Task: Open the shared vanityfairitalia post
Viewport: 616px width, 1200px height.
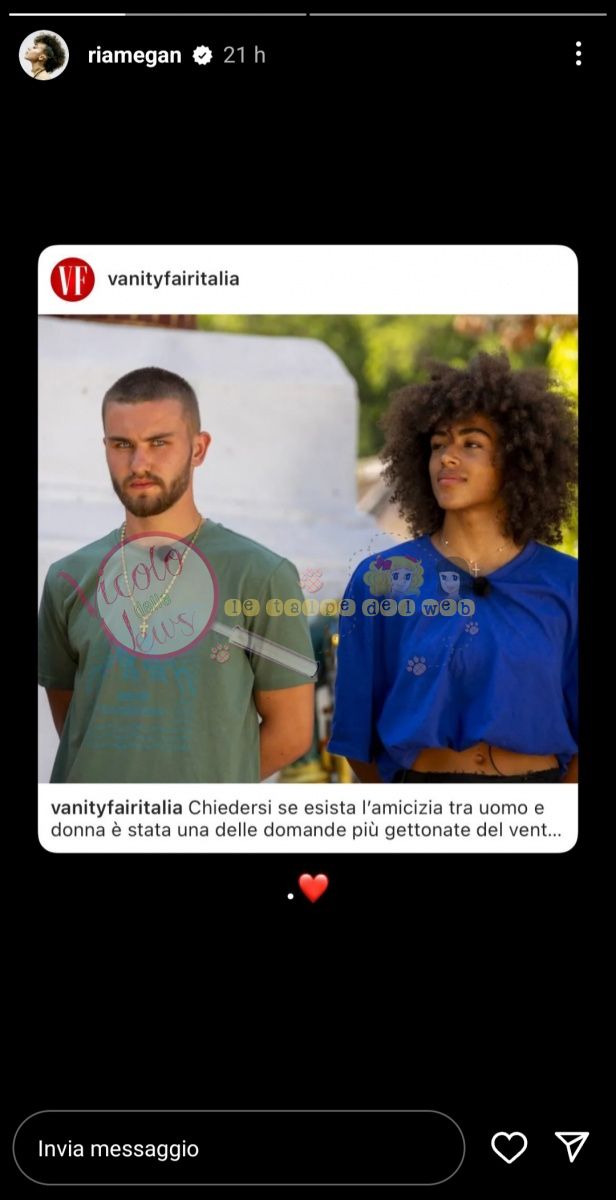Action: click(x=308, y=548)
